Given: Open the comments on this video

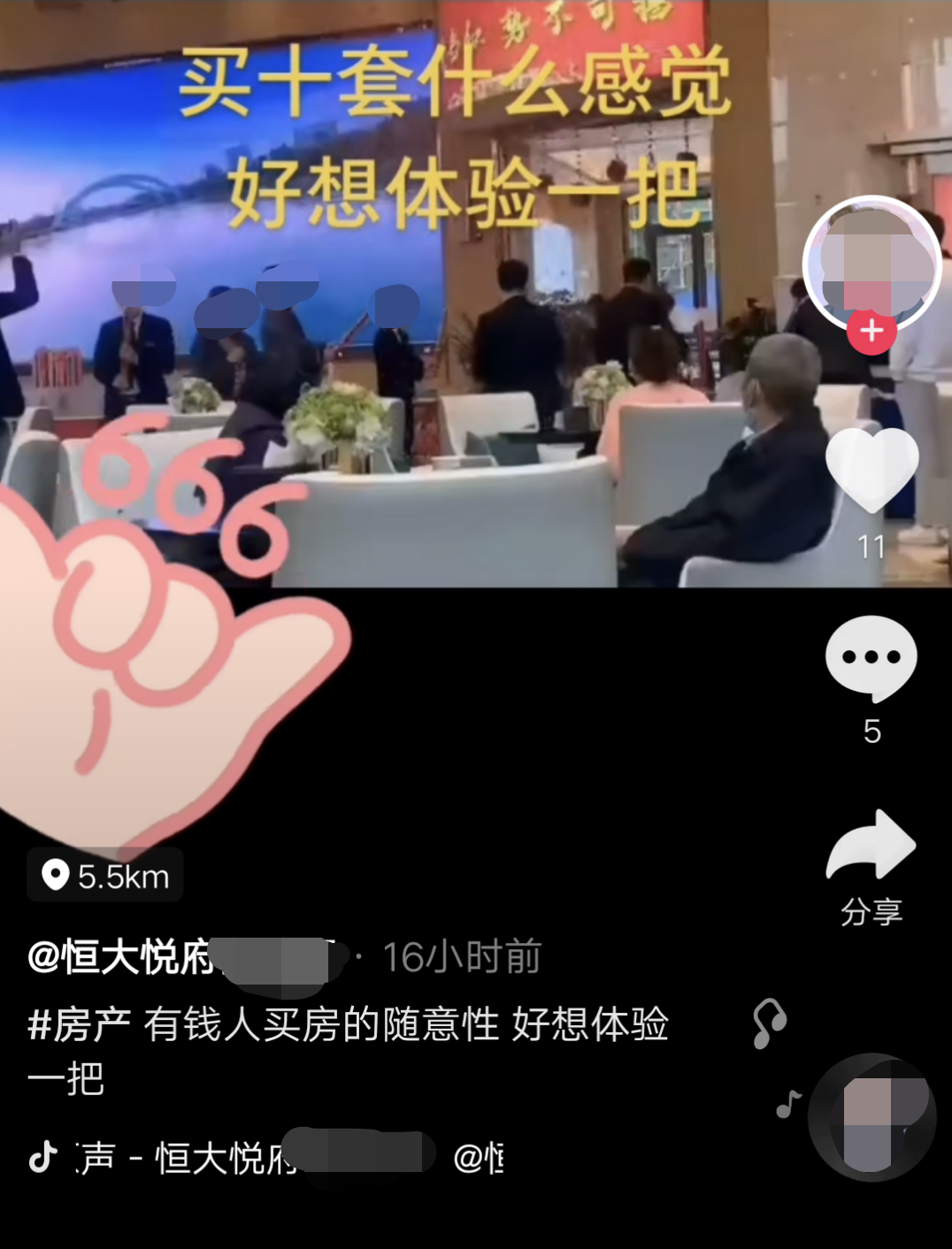Looking at the screenshot, I should pos(871,657).
